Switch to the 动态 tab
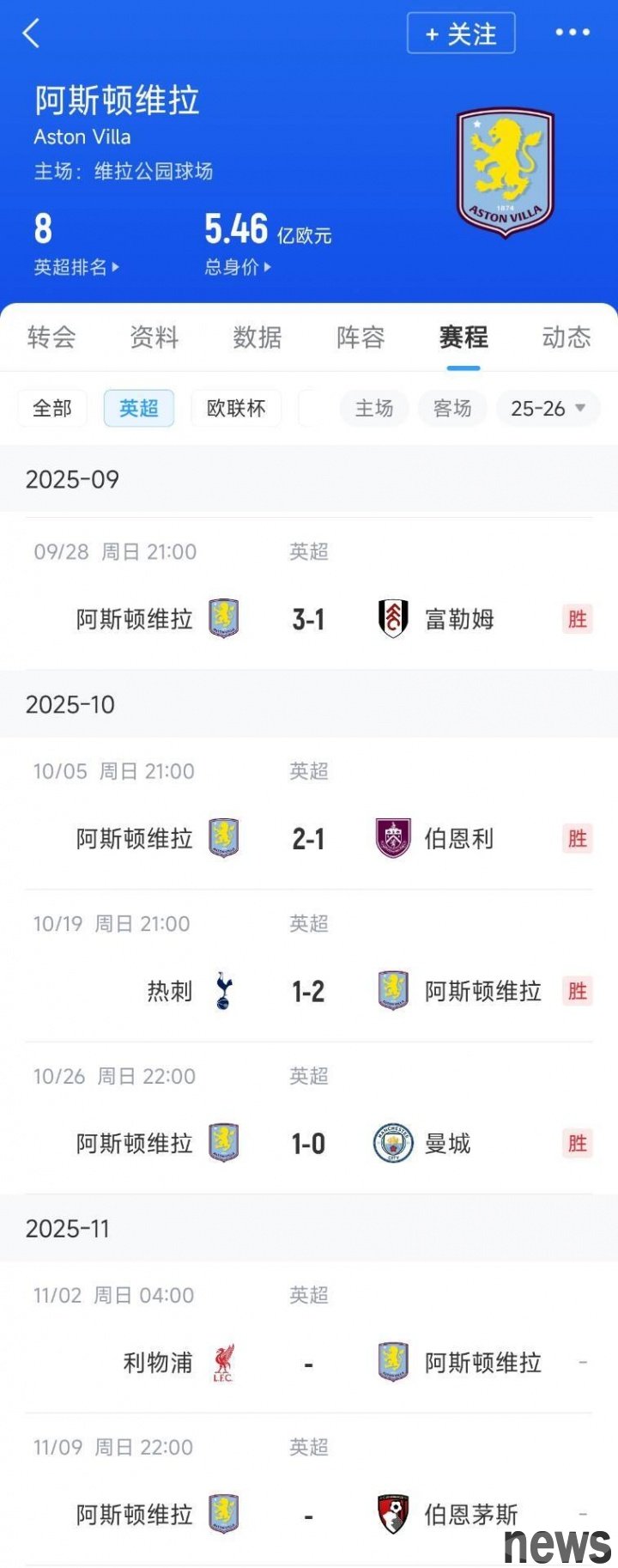The height and width of the screenshot is (1568, 618). (x=566, y=337)
